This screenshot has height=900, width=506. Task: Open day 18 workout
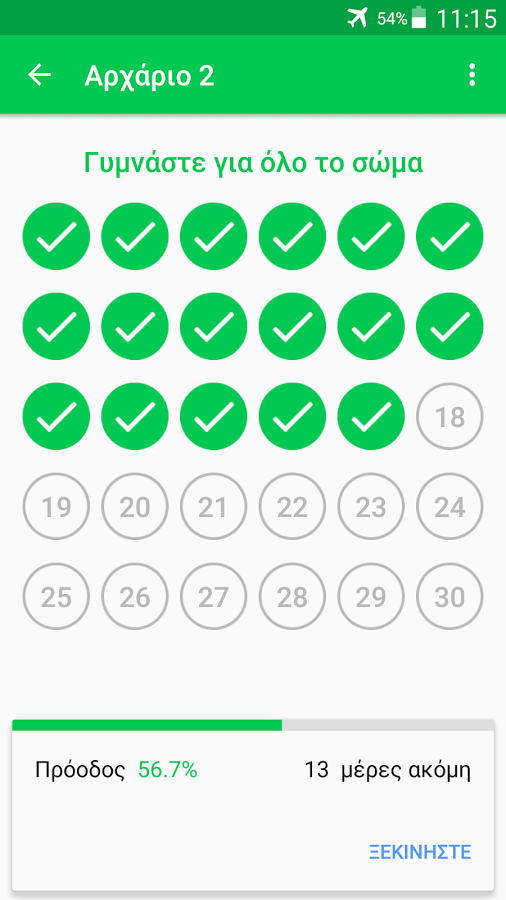(450, 417)
